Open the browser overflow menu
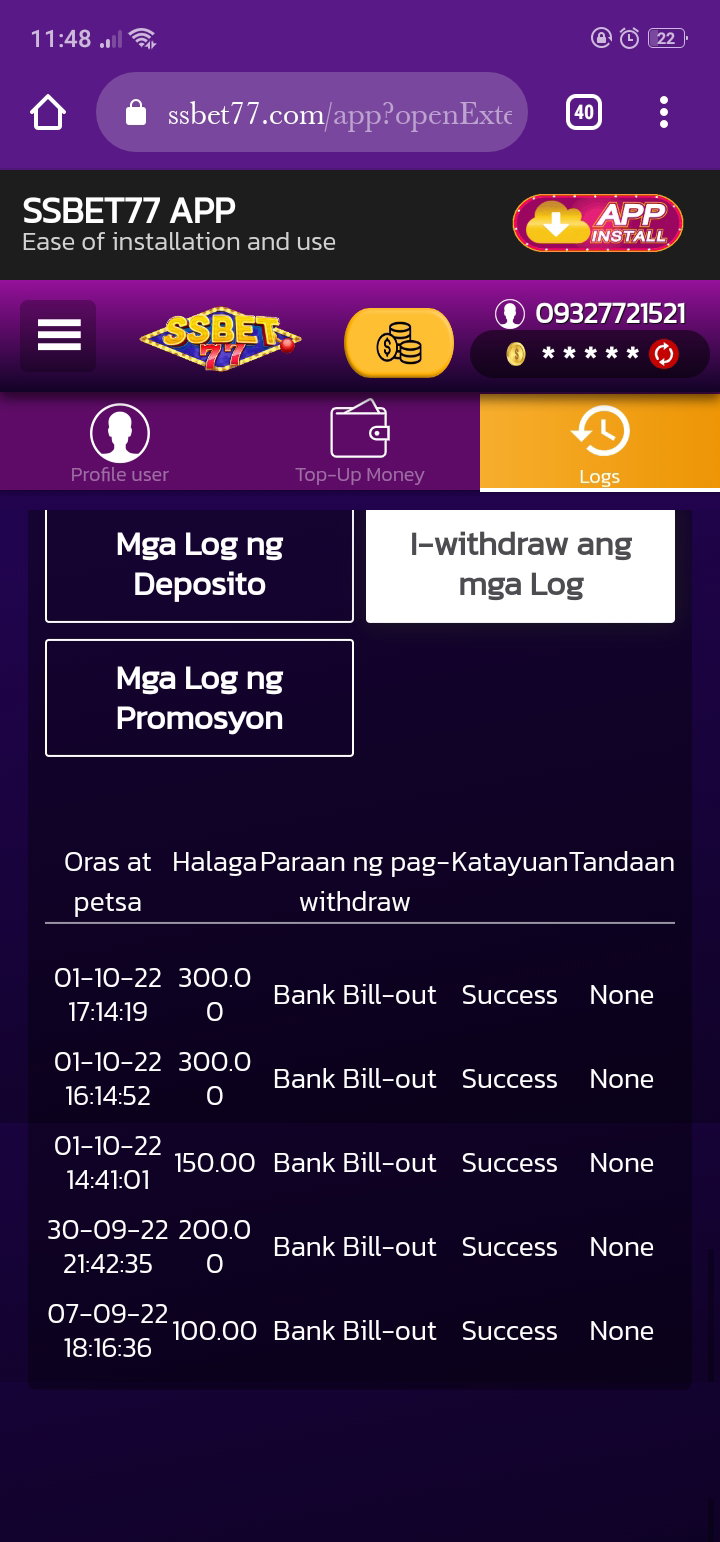720x1542 pixels. [663, 113]
